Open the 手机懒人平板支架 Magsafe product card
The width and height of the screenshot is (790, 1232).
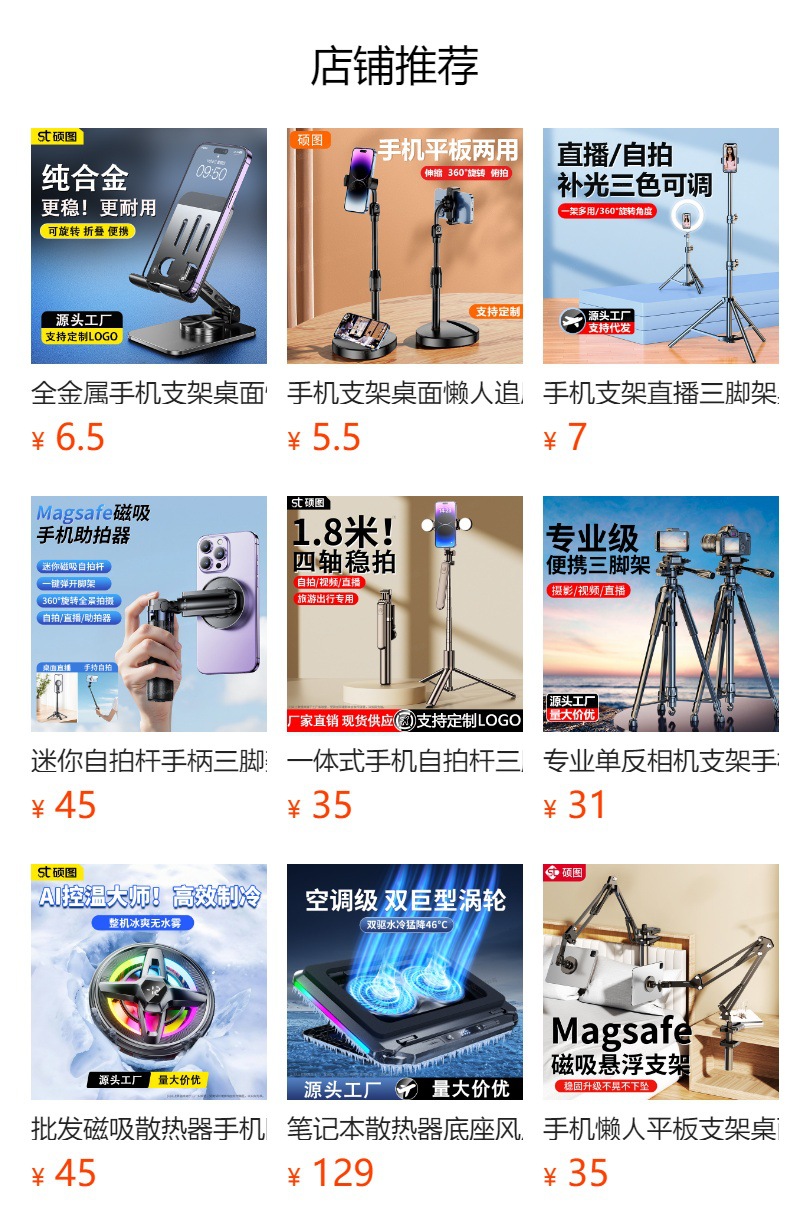[x=661, y=1028]
